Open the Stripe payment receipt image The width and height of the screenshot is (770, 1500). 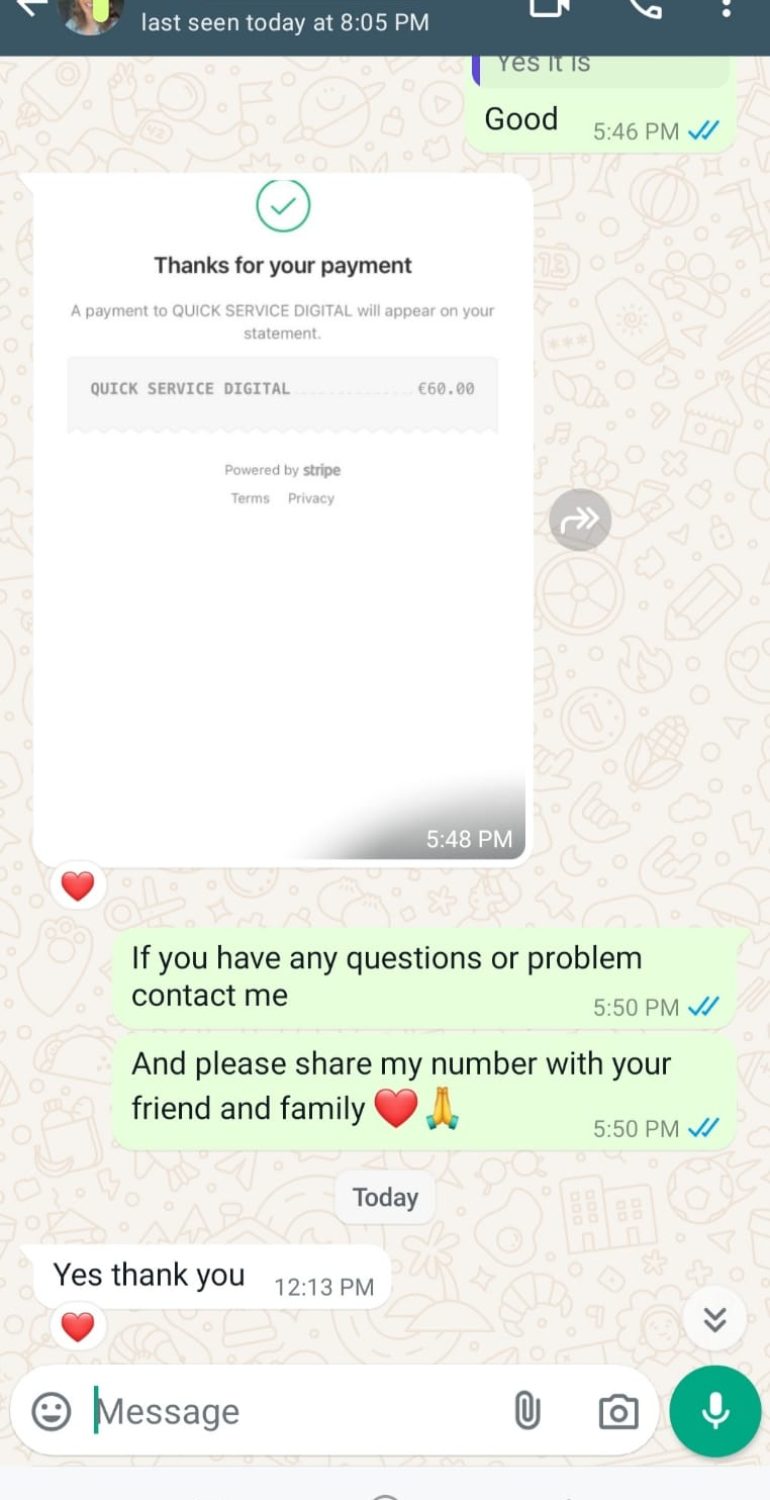pyautogui.click(x=282, y=520)
